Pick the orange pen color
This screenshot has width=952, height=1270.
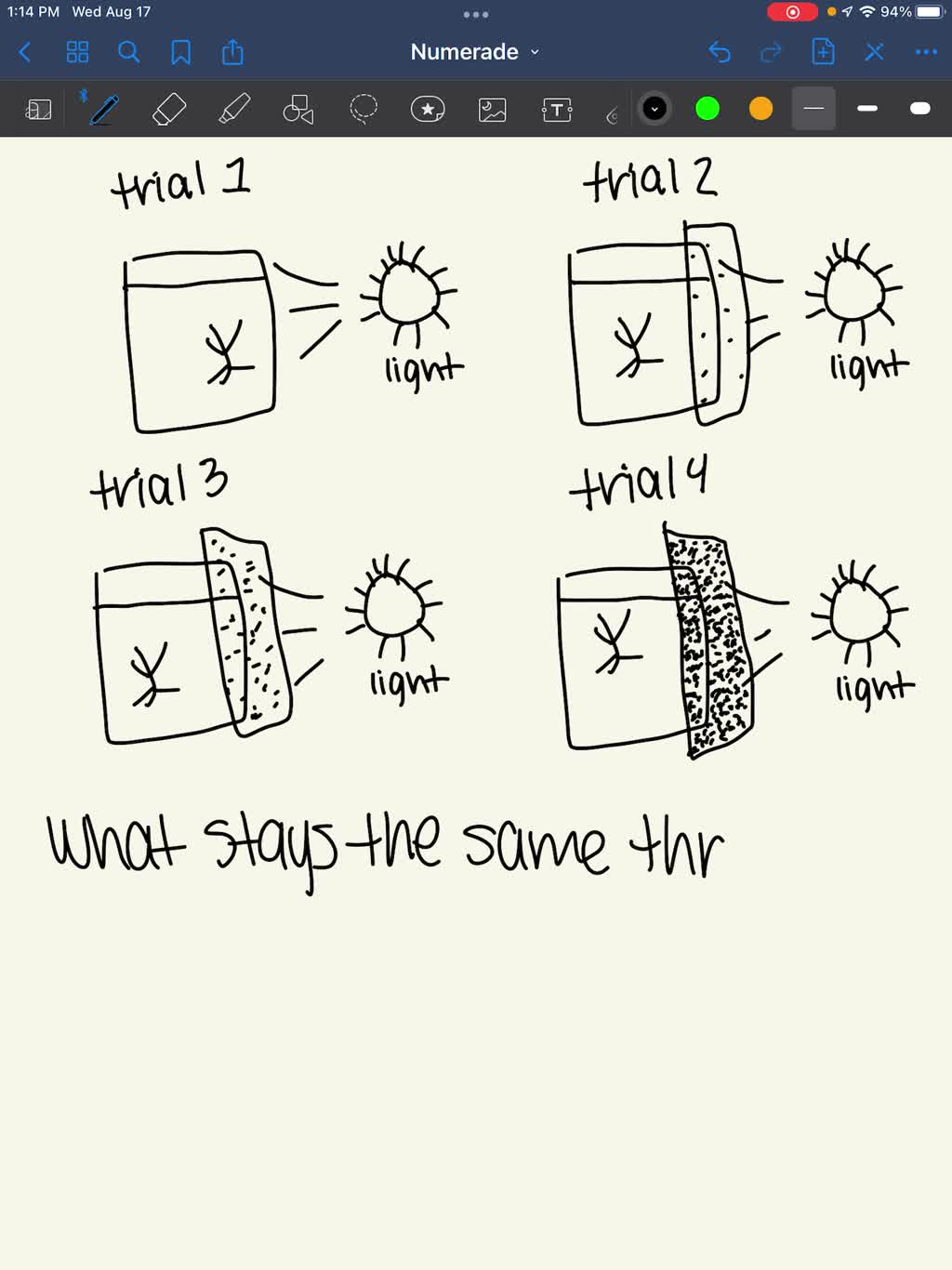tap(760, 109)
